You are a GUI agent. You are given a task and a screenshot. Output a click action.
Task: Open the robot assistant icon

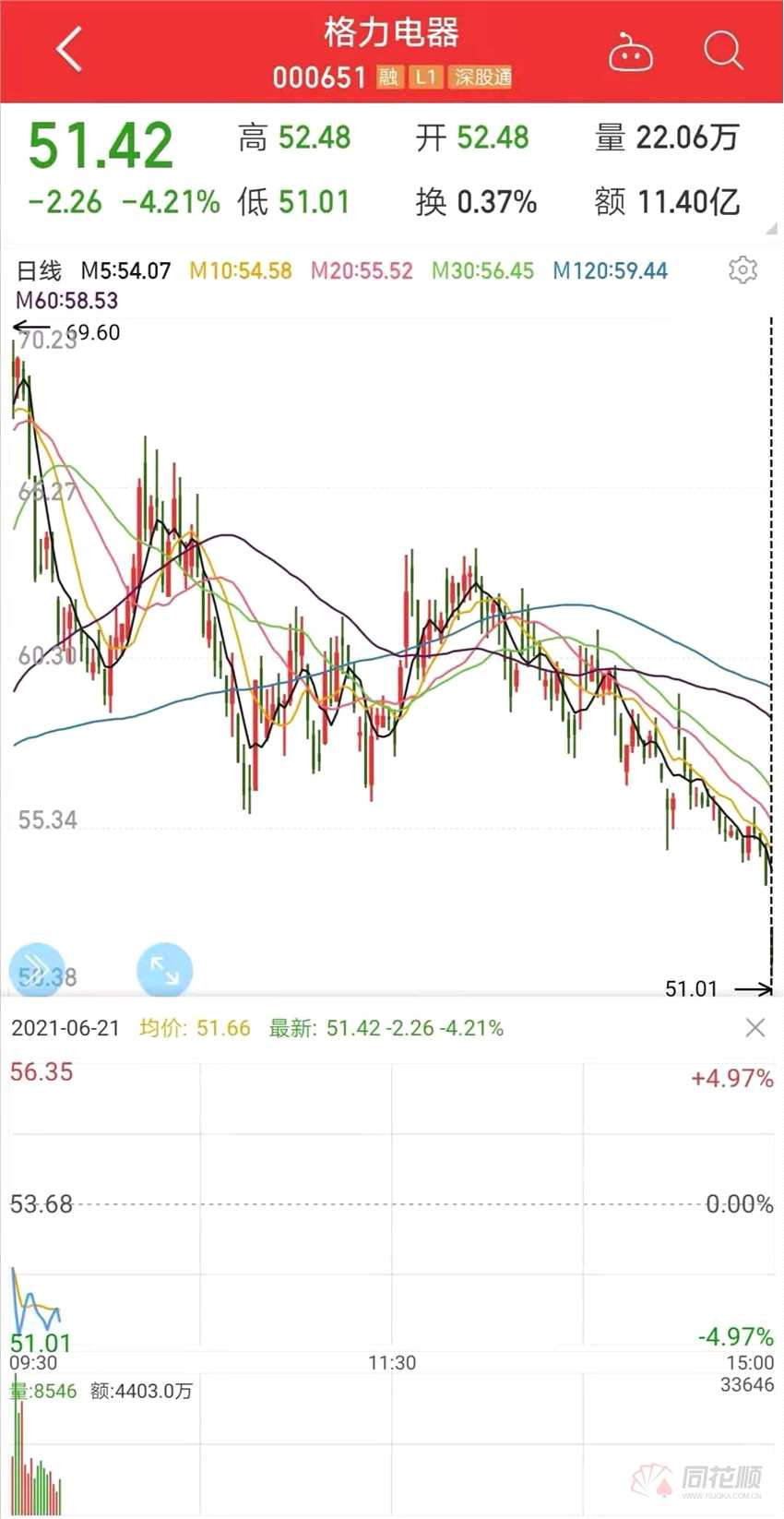(x=631, y=53)
